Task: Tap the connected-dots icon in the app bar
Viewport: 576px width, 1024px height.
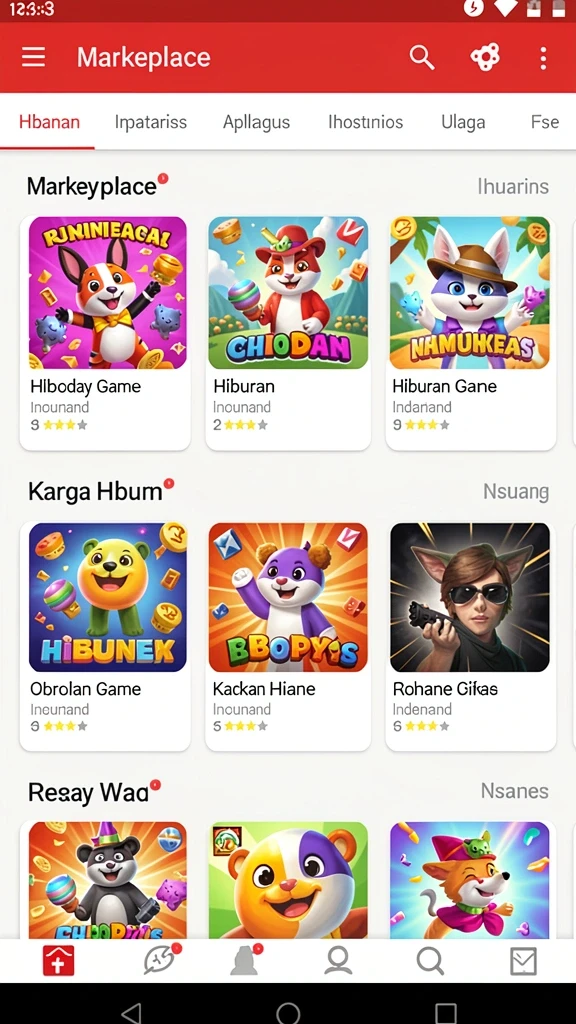Action: 485,57
